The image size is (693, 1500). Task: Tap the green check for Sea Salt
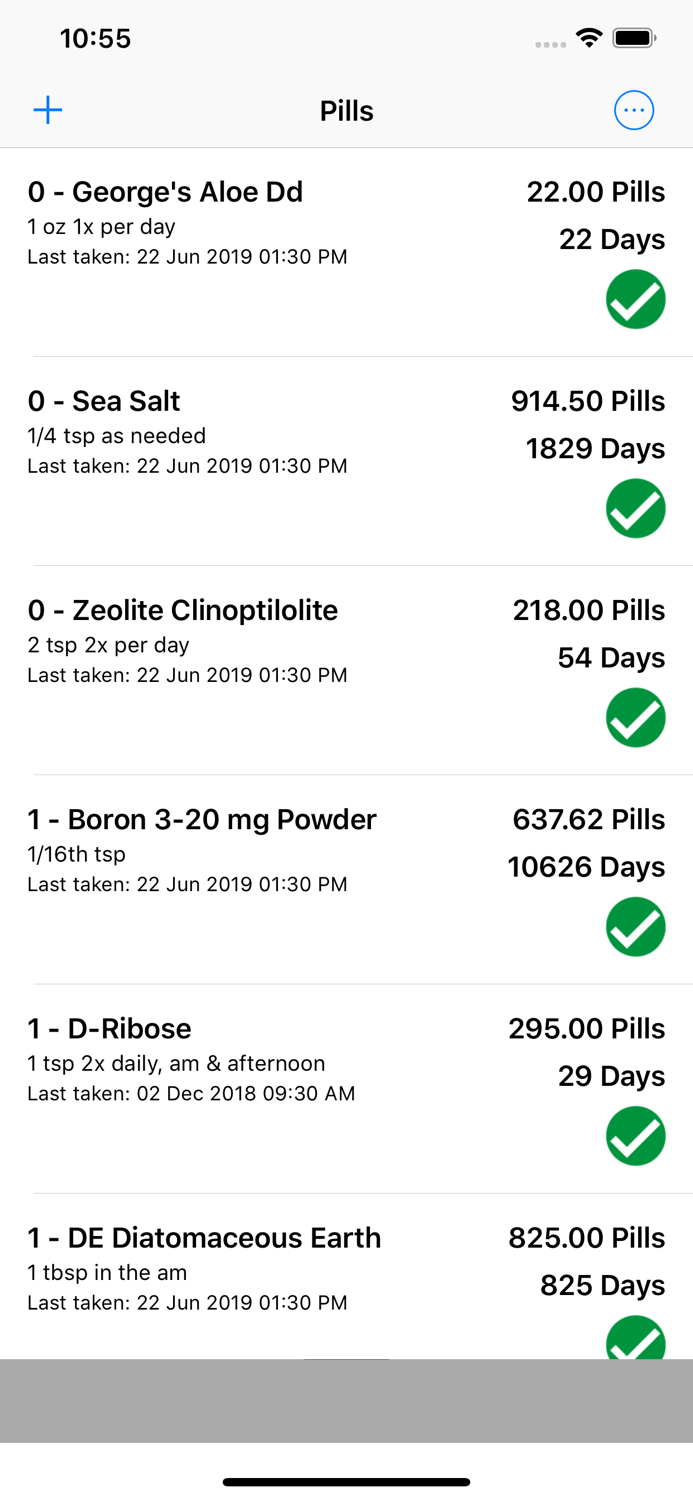pyautogui.click(x=636, y=508)
